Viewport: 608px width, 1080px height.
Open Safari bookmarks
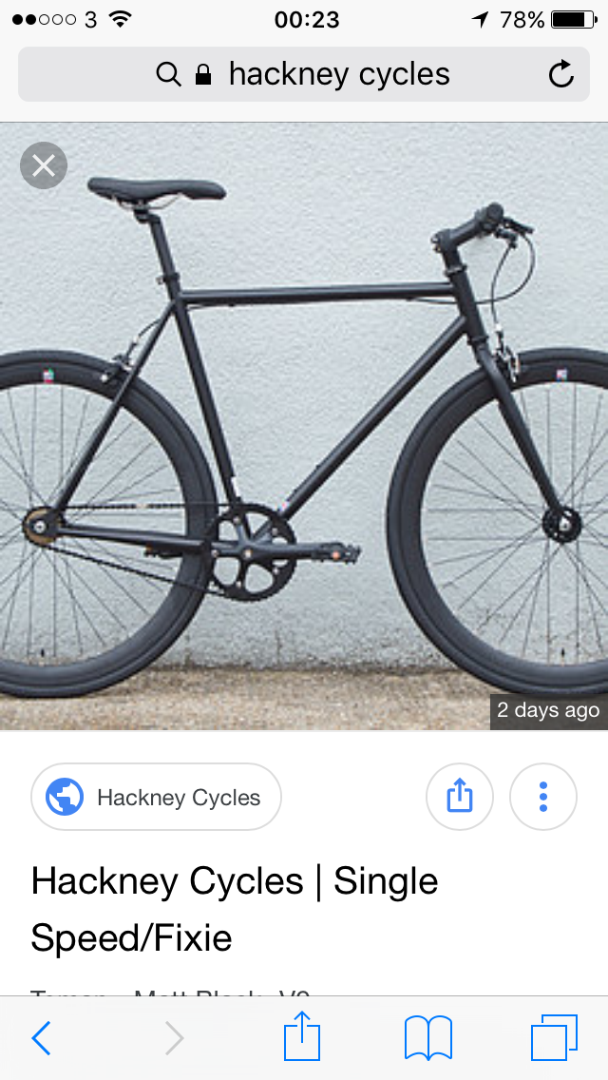[x=428, y=1037]
